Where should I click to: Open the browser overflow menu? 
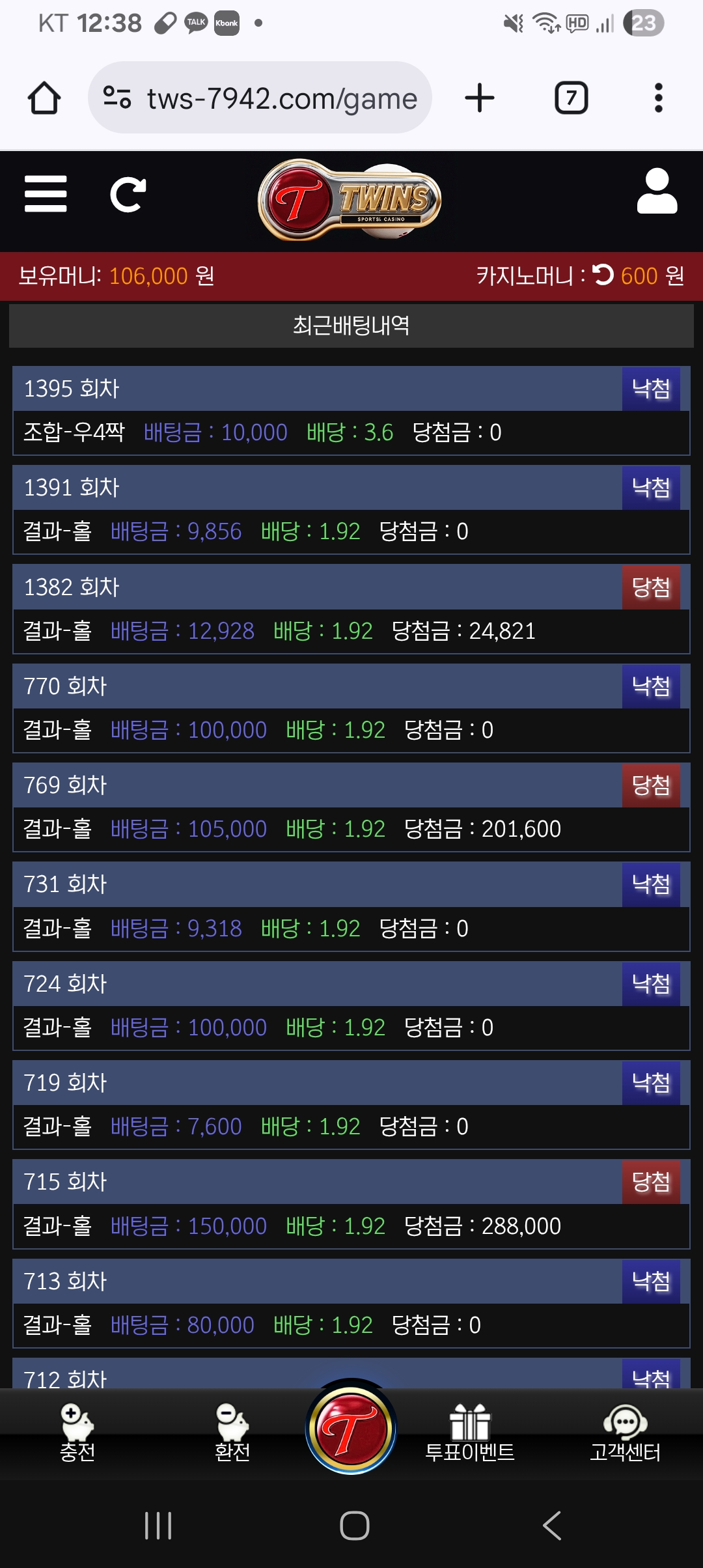point(658,98)
